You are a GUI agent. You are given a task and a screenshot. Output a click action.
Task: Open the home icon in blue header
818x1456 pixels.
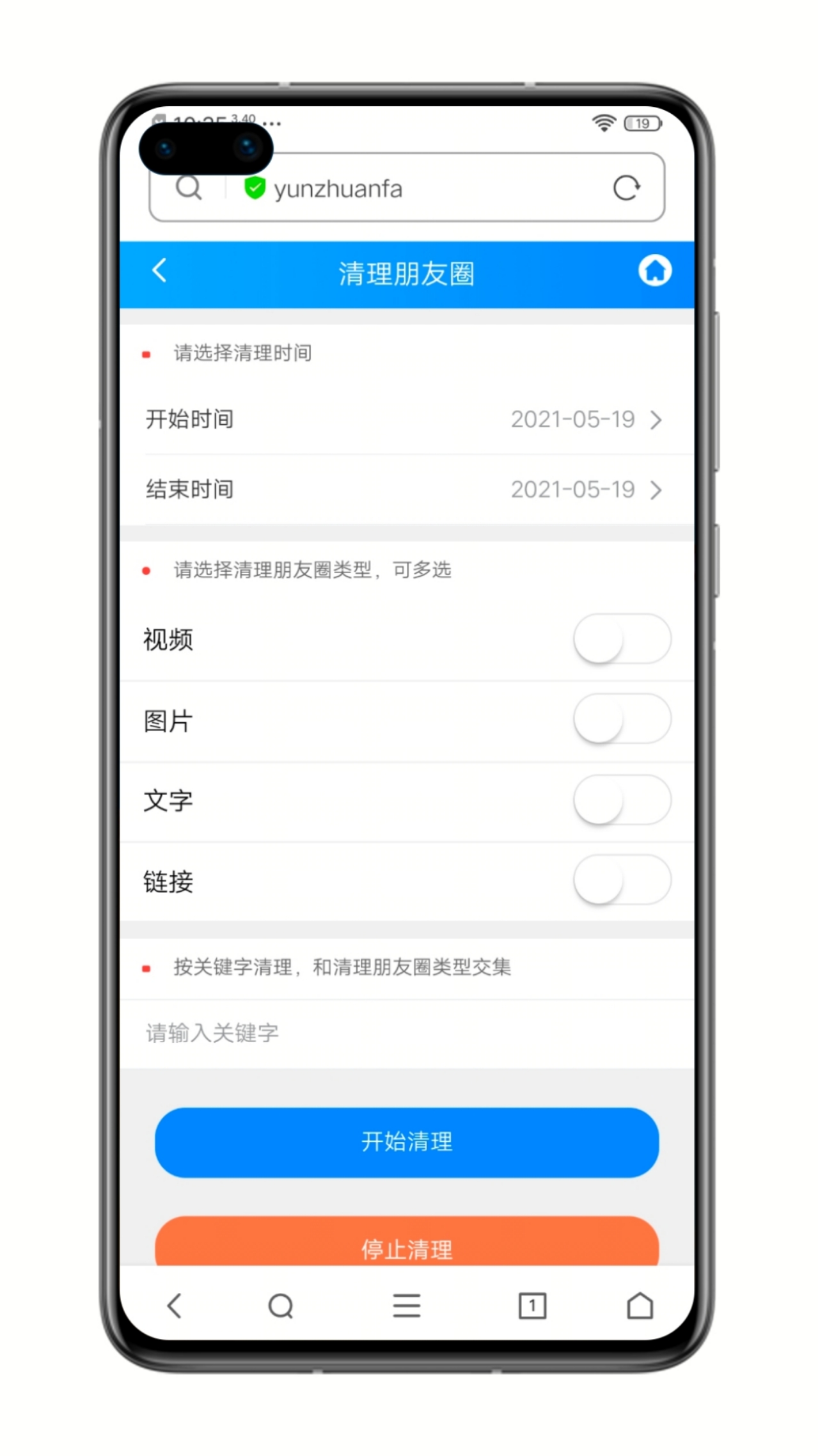click(654, 271)
